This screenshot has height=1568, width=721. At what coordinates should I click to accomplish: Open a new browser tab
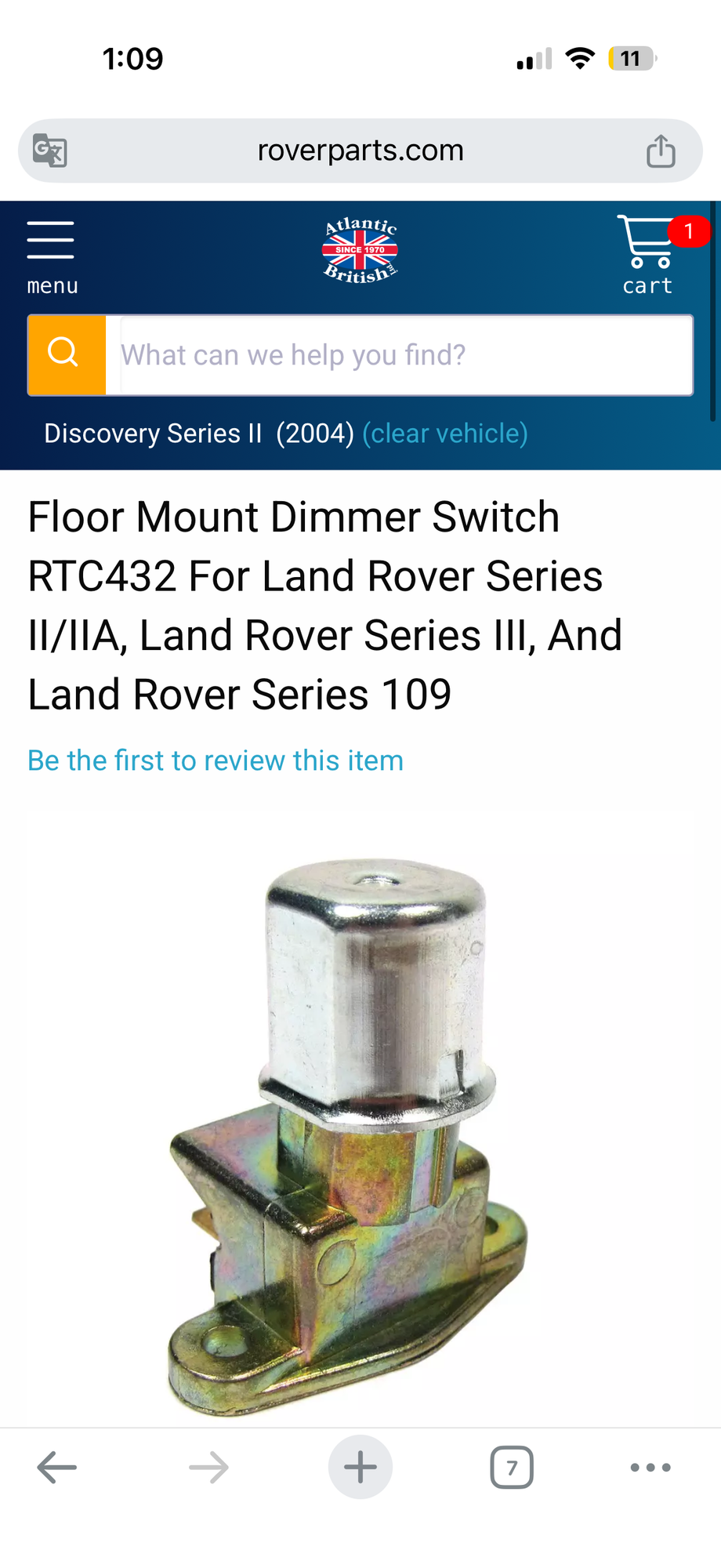tap(360, 1467)
